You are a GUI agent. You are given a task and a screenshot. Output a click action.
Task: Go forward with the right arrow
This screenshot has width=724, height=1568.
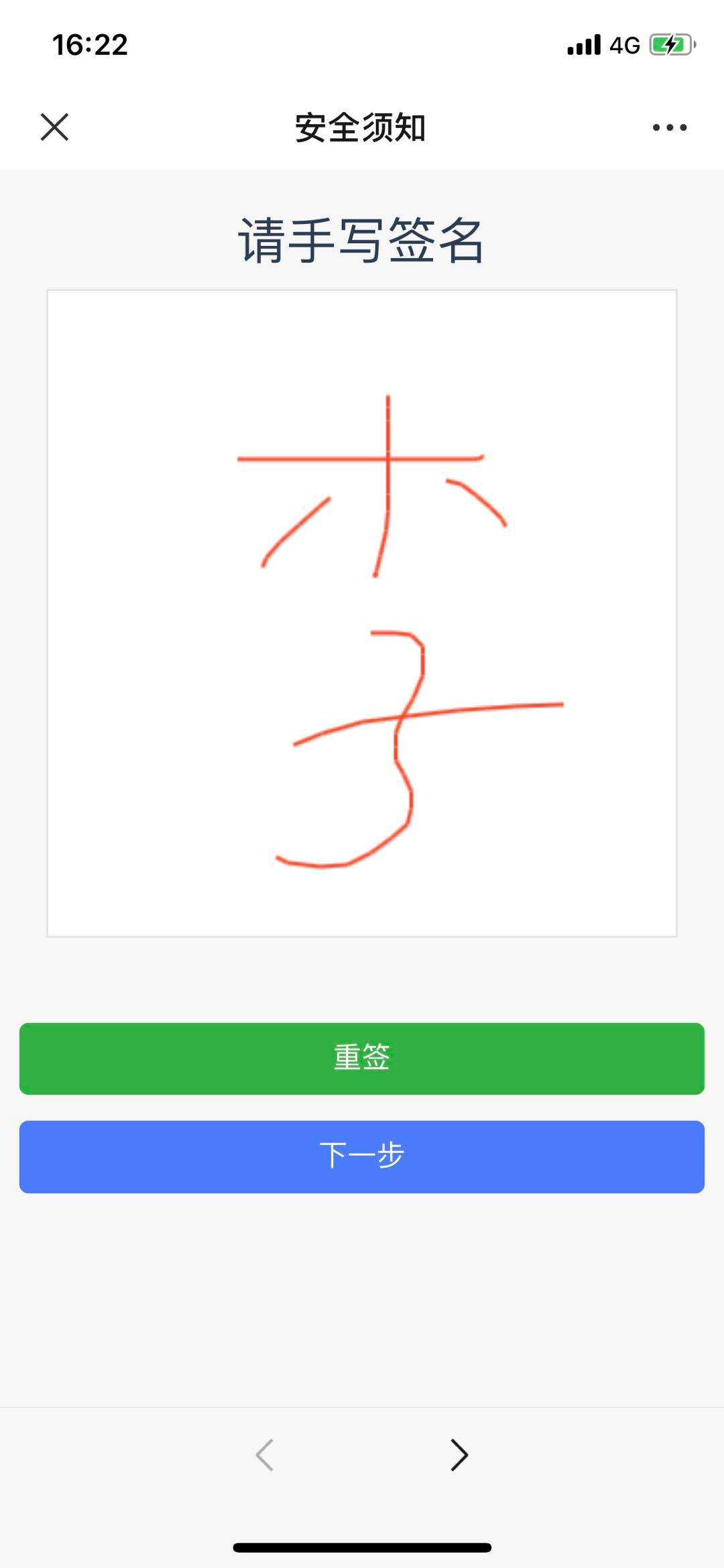(459, 1455)
